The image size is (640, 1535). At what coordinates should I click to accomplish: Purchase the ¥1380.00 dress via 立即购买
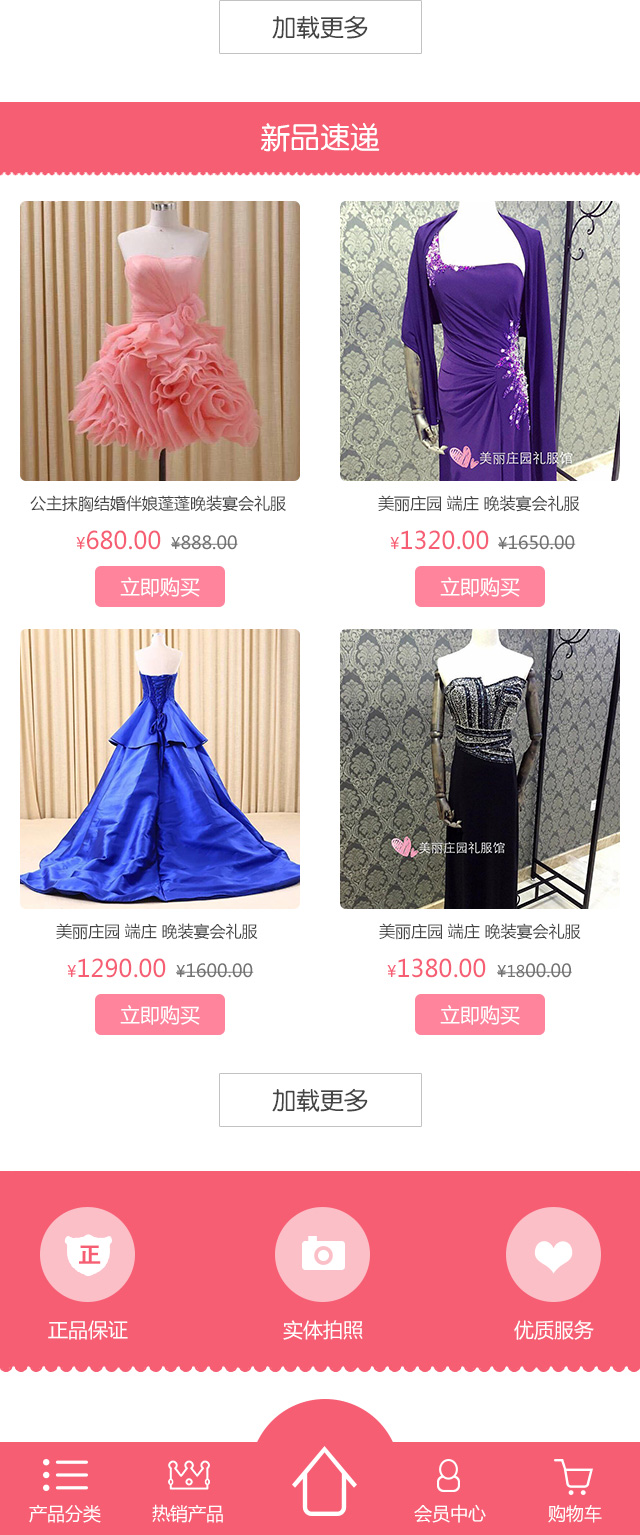480,1015
